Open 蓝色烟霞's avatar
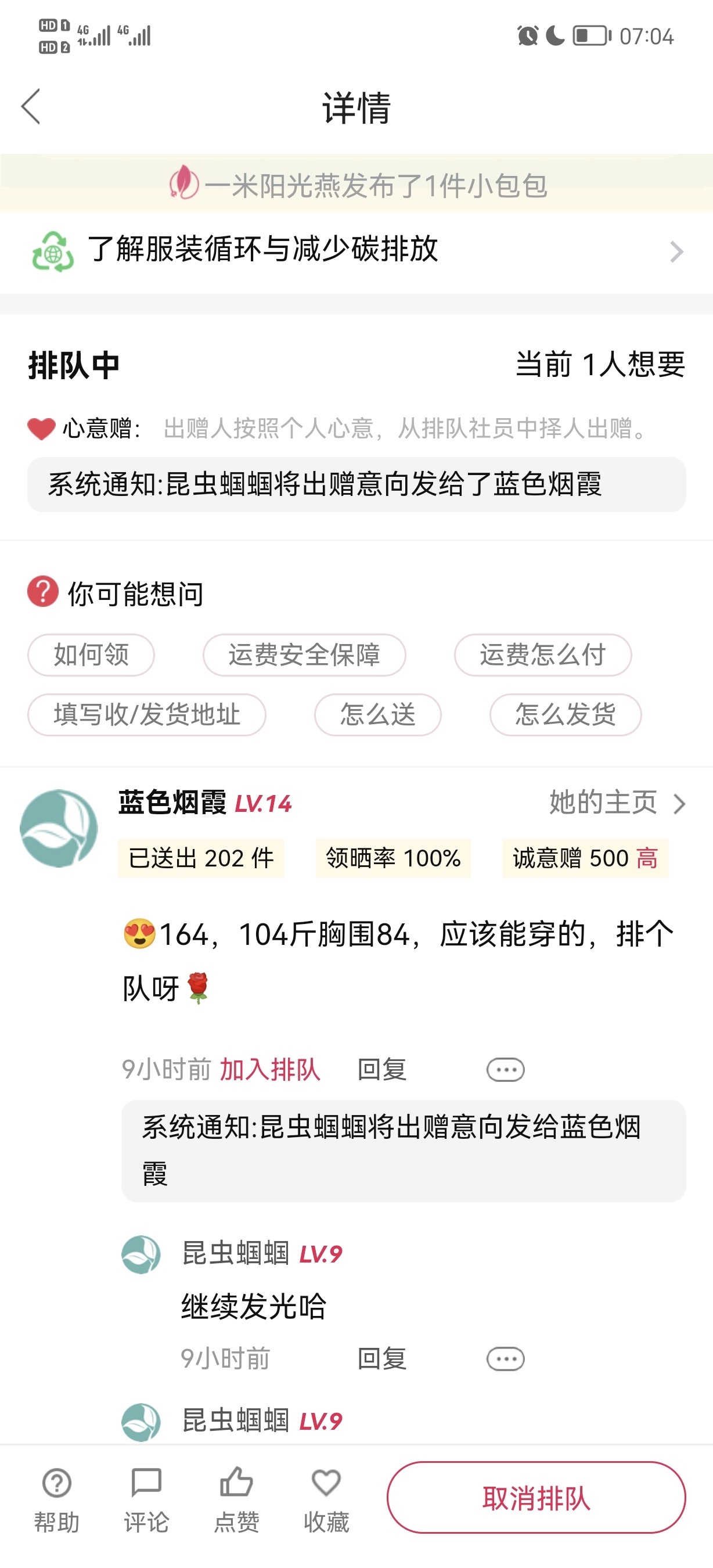The image size is (713, 1568). click(x=59, y=828)
